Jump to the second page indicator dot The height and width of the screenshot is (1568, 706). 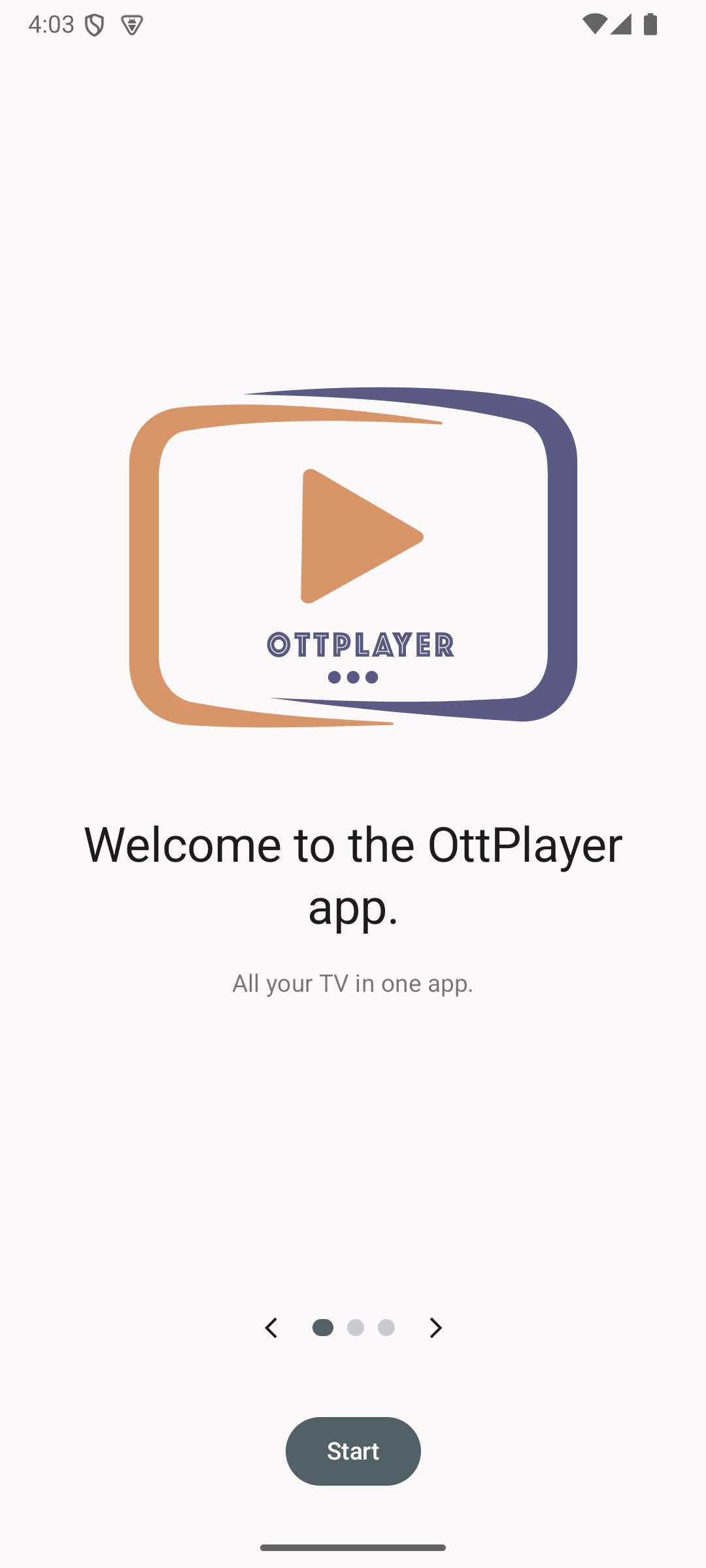point(356,1328)
